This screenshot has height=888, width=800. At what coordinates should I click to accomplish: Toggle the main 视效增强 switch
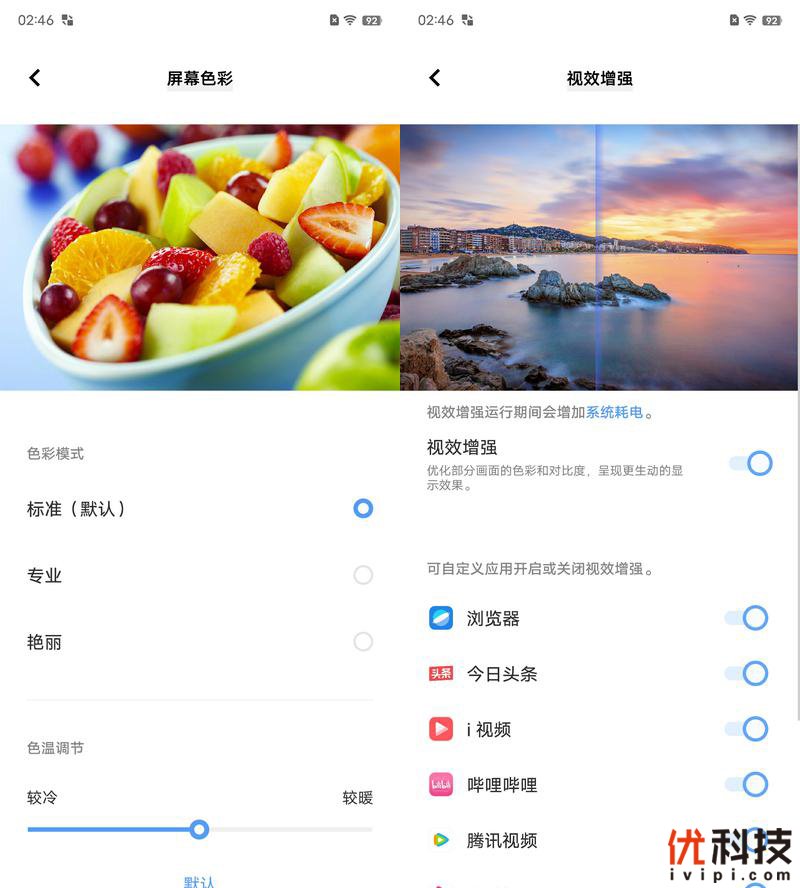click(x=751, y=463)
